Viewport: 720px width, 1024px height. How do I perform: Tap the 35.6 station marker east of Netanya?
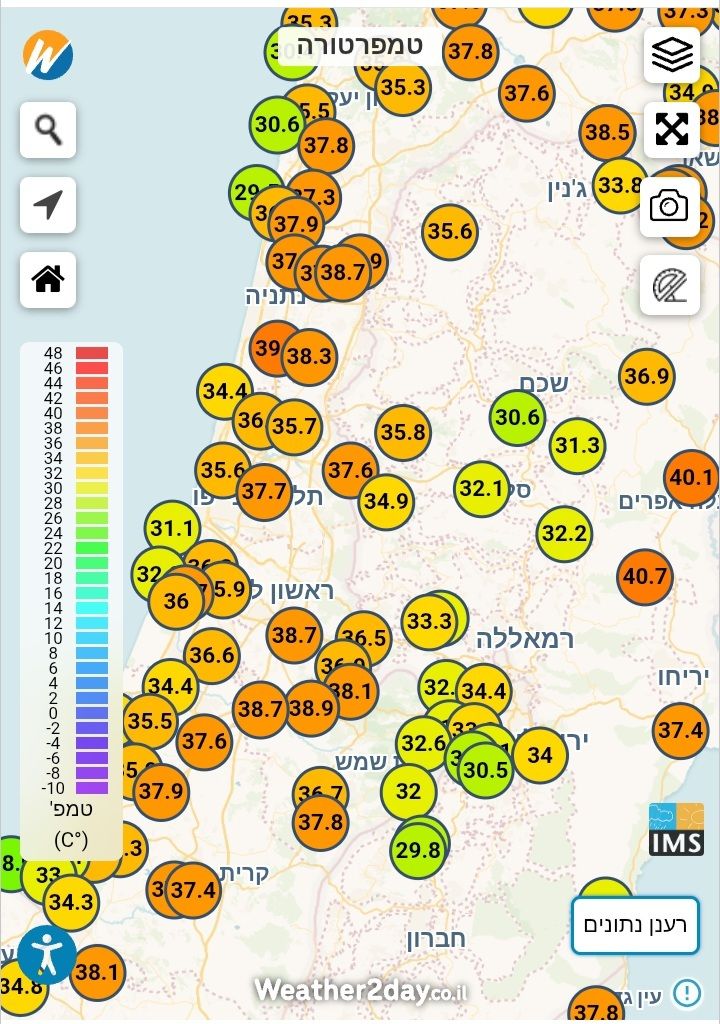(x=450, y=232)
